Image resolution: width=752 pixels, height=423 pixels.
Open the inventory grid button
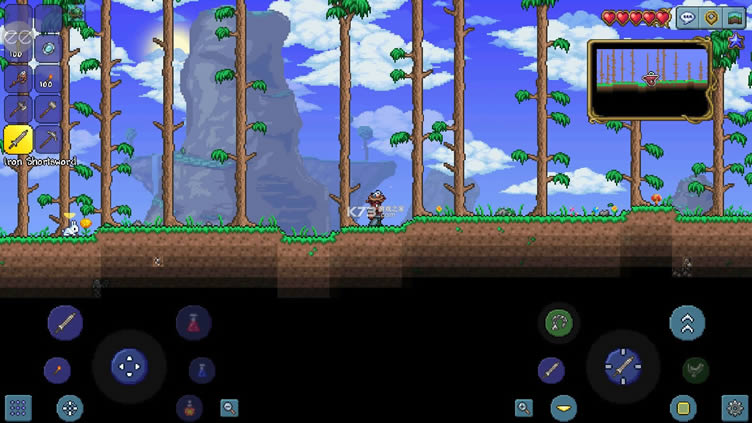point(18,407)
